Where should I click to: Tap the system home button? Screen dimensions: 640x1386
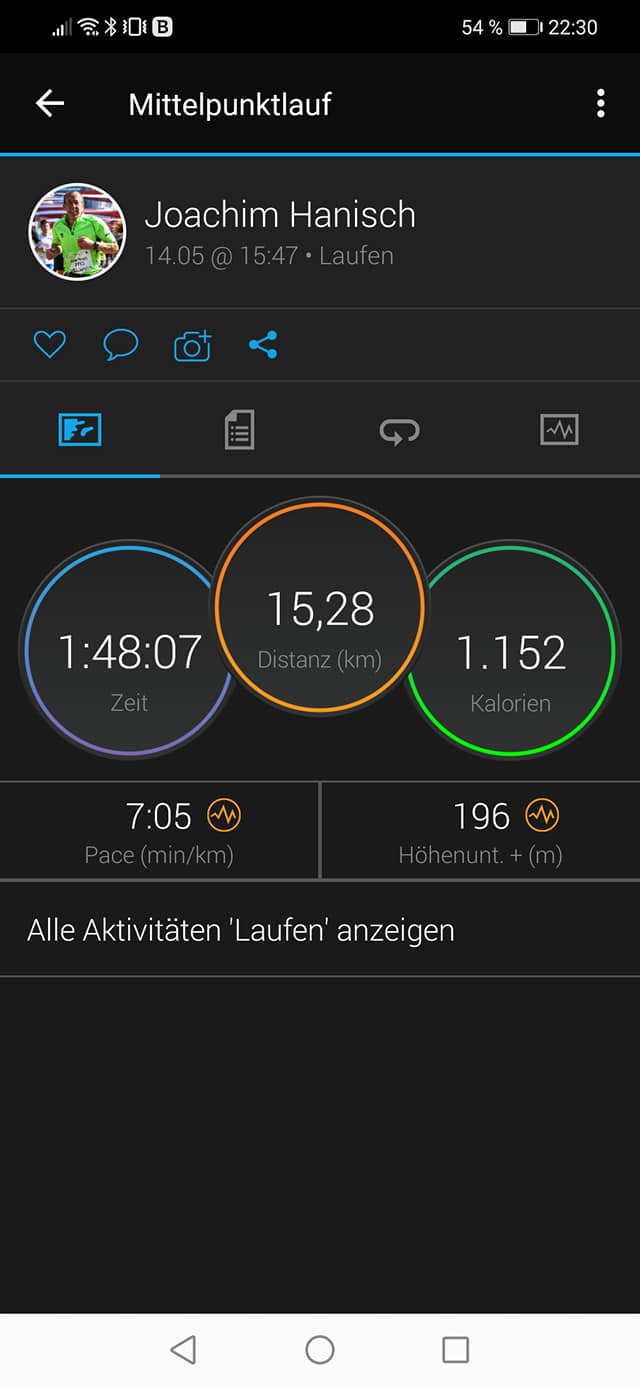[x=320, y=1350]
